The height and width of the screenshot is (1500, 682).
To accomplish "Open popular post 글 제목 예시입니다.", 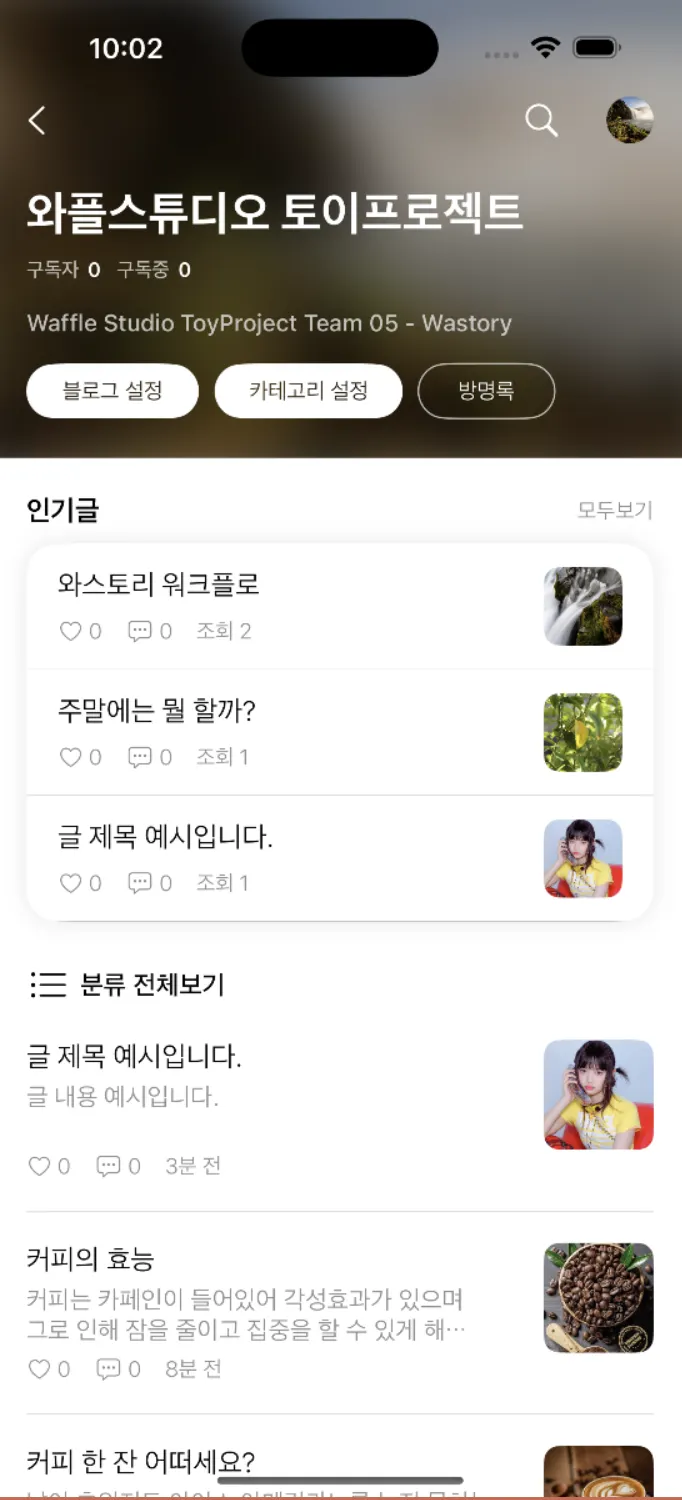I will 166,837.
